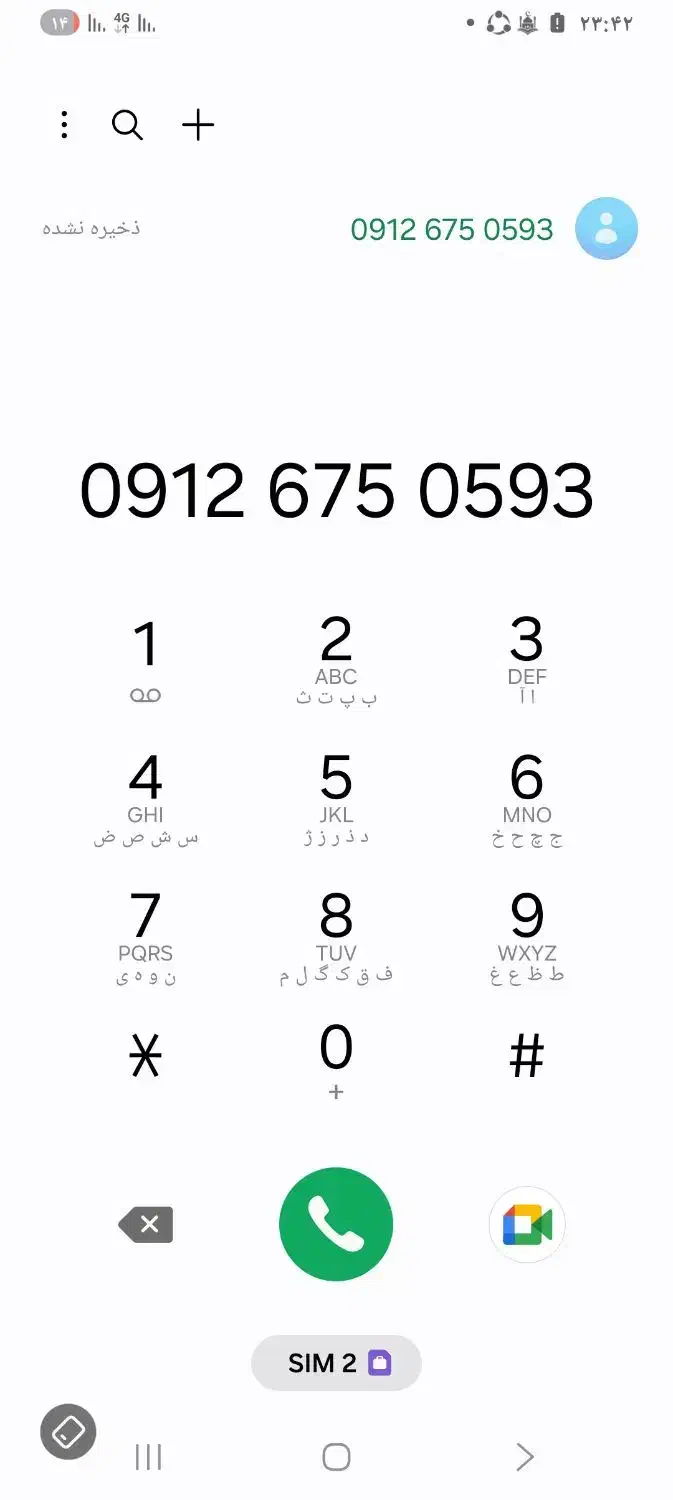The height and width of the screenshot is (1500, 673).
Task: Open contact search with the magnifier icon
Action: coord(127,125)
